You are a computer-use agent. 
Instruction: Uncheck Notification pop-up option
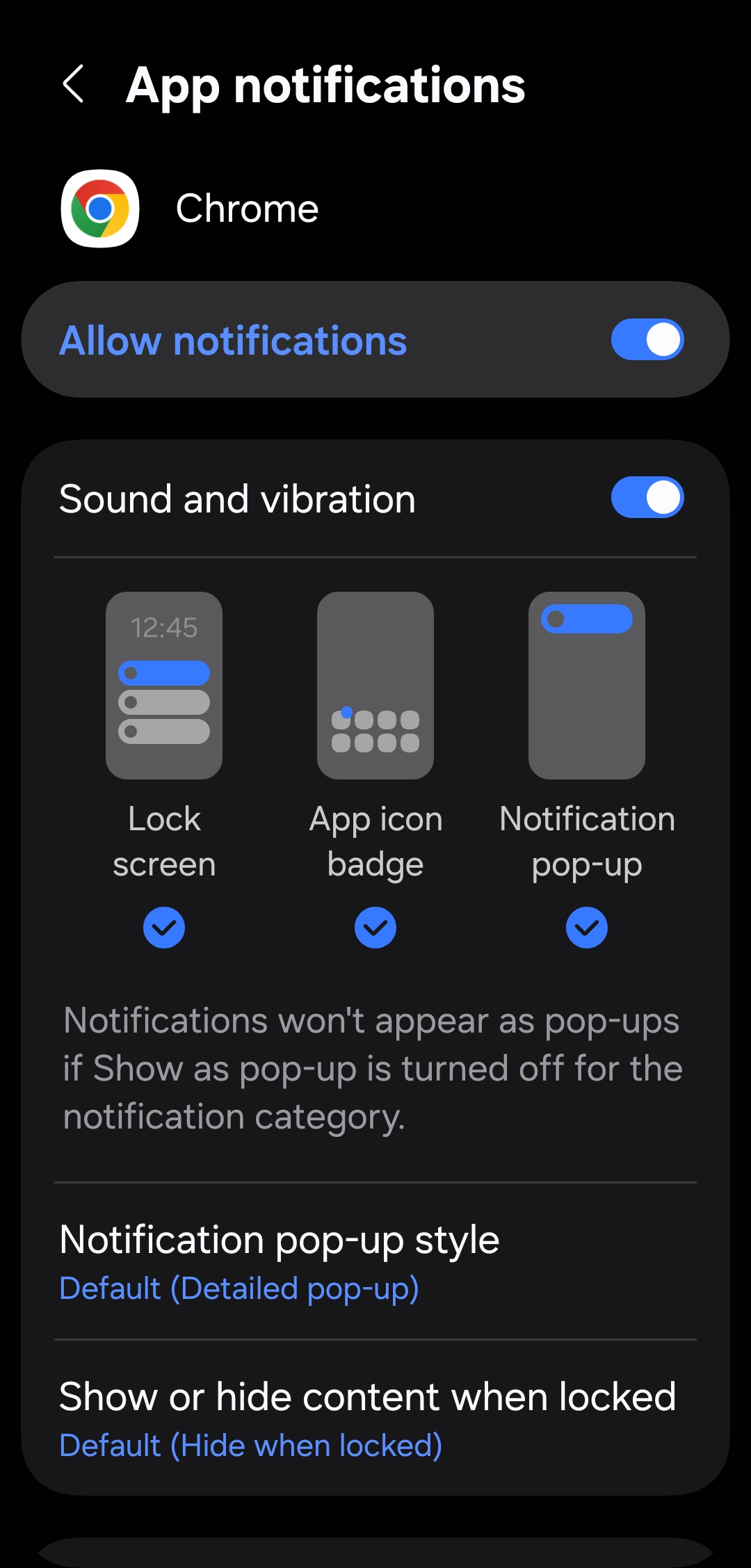pyautogui.click(x=586, y=928)
